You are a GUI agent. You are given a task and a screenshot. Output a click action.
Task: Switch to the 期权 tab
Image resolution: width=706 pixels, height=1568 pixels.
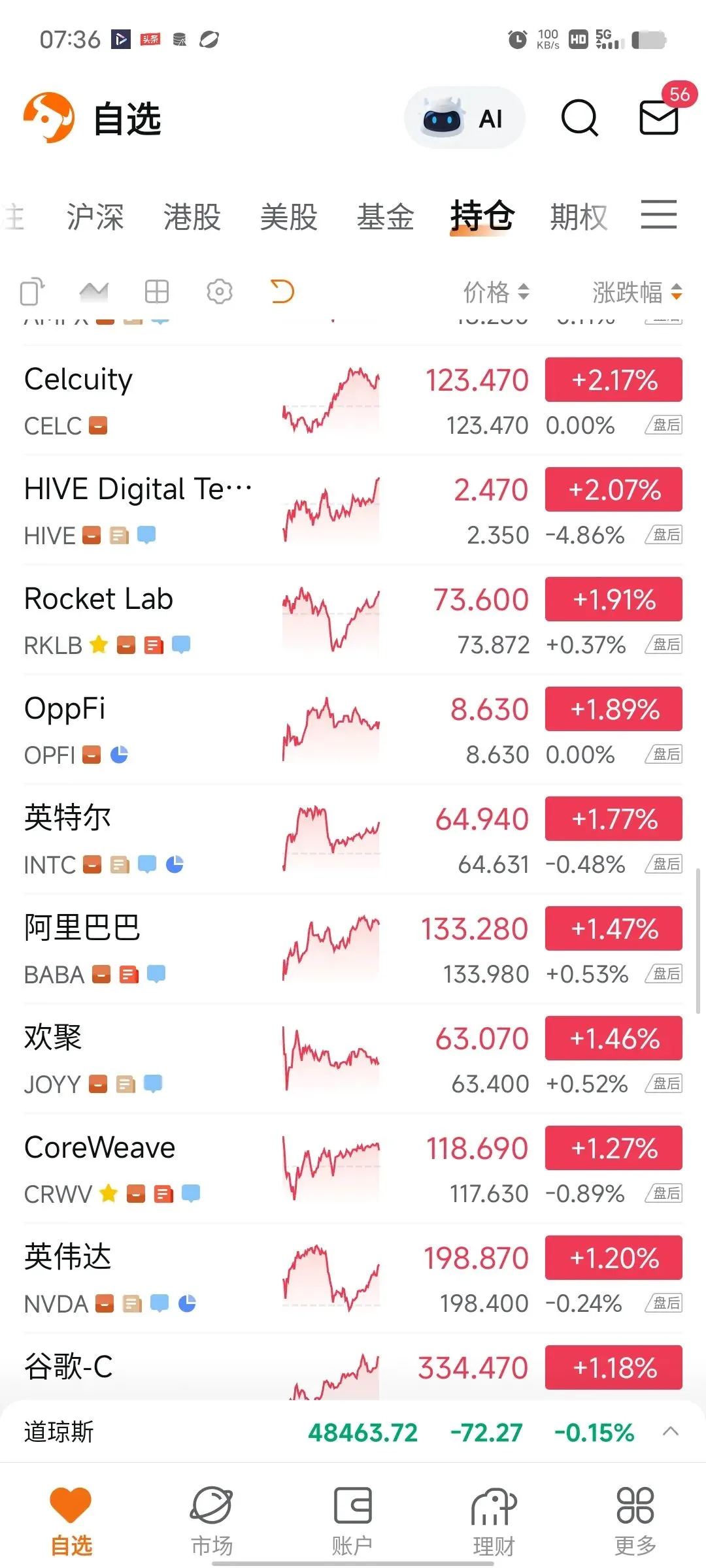[x=579, y=217]
